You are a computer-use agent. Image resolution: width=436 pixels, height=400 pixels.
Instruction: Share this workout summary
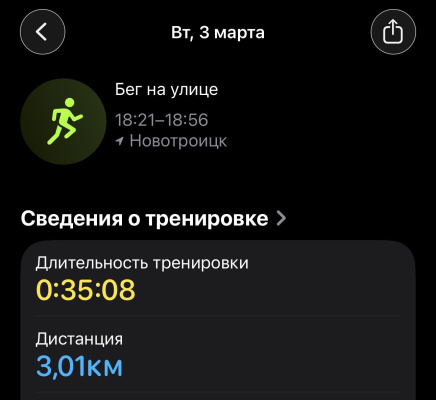pyautogui.click(x=393, y=32)
